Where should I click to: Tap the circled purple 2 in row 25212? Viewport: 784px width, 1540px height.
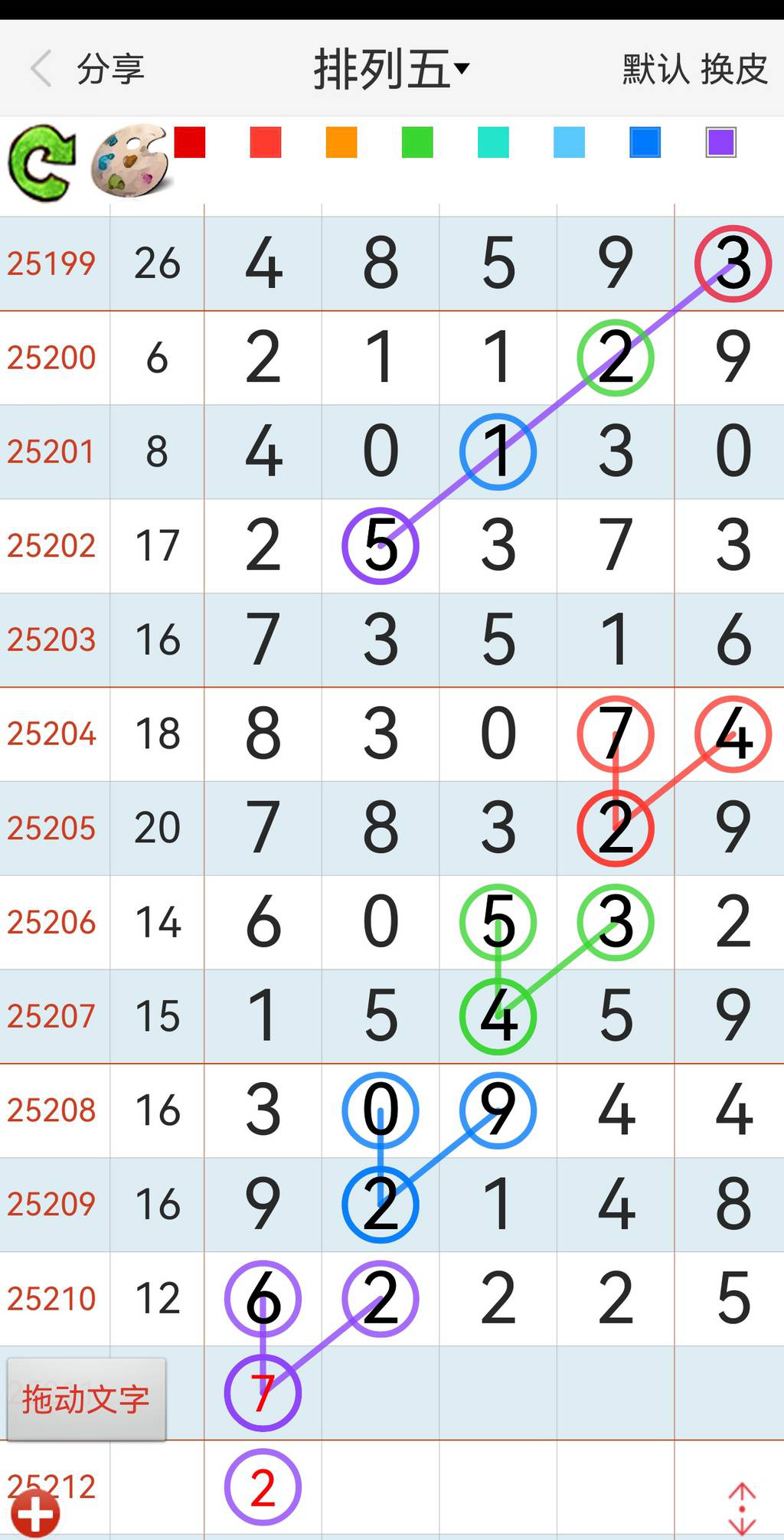(x=263, y=1486)
